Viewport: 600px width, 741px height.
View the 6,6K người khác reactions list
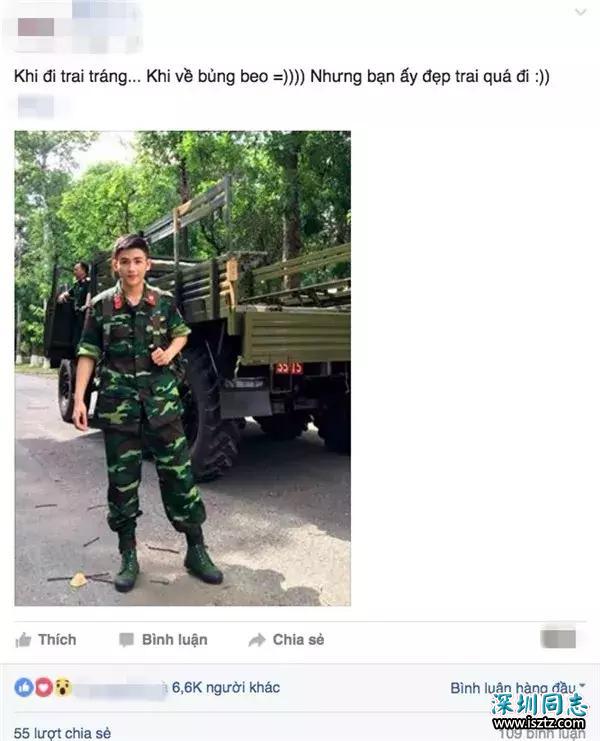[225, 688]
